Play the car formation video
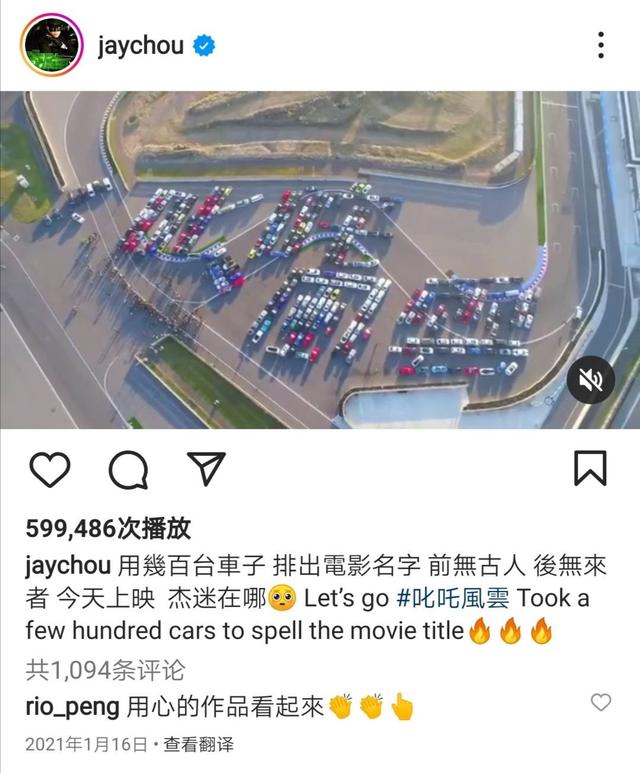640x773 pixels. coord(320,260)
